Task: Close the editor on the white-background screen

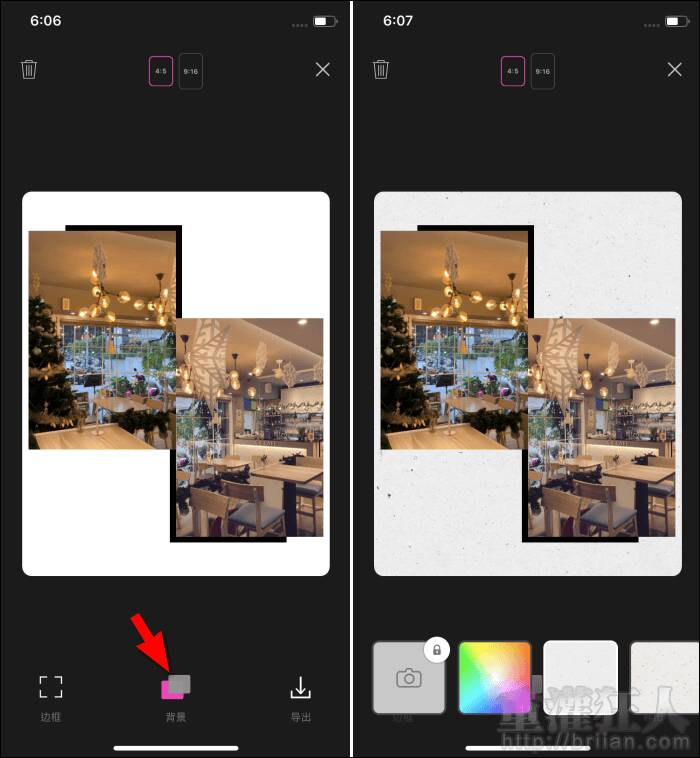Action: coord(322,70)
